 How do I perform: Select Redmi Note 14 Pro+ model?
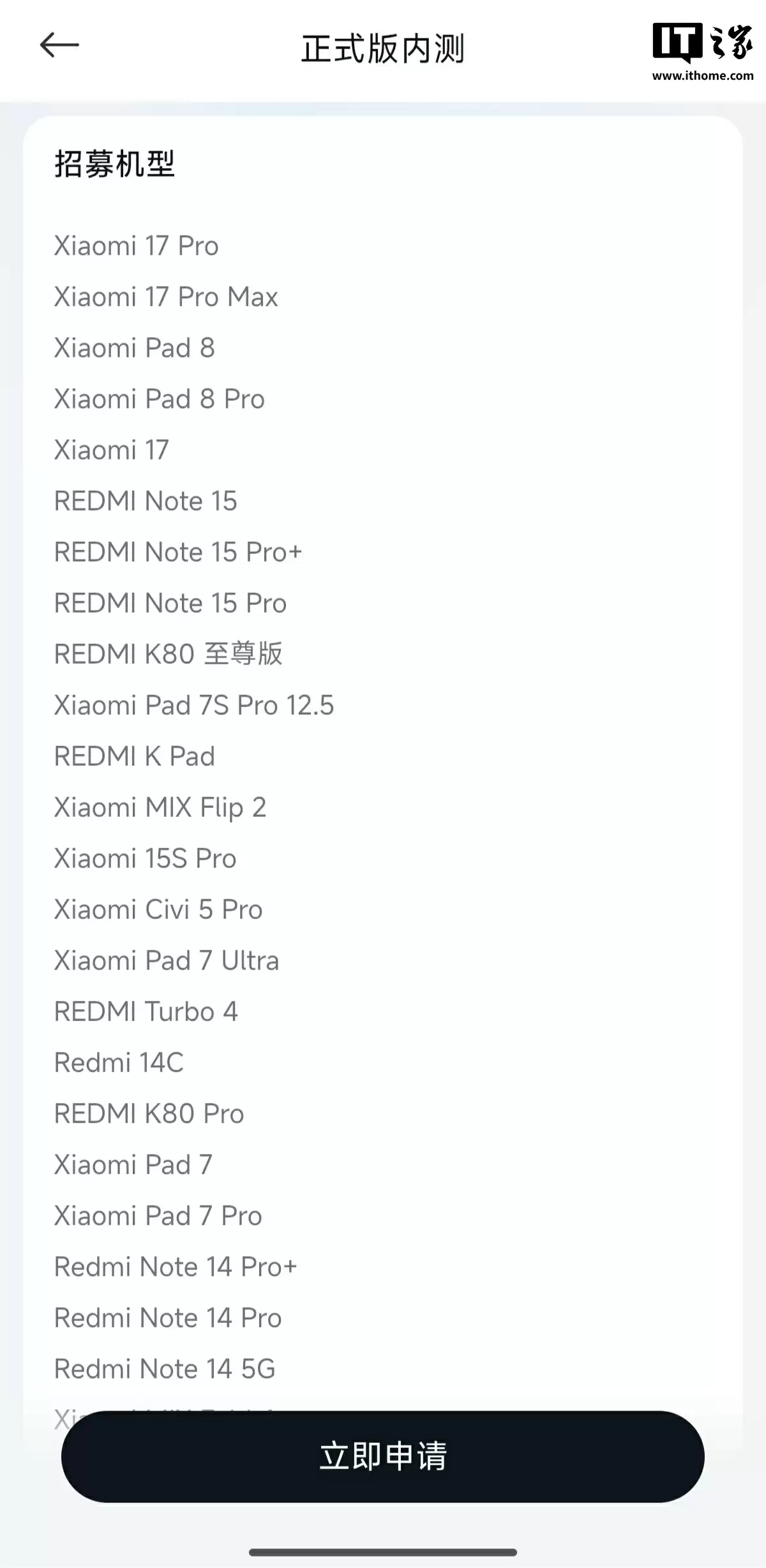(176, 1266)
